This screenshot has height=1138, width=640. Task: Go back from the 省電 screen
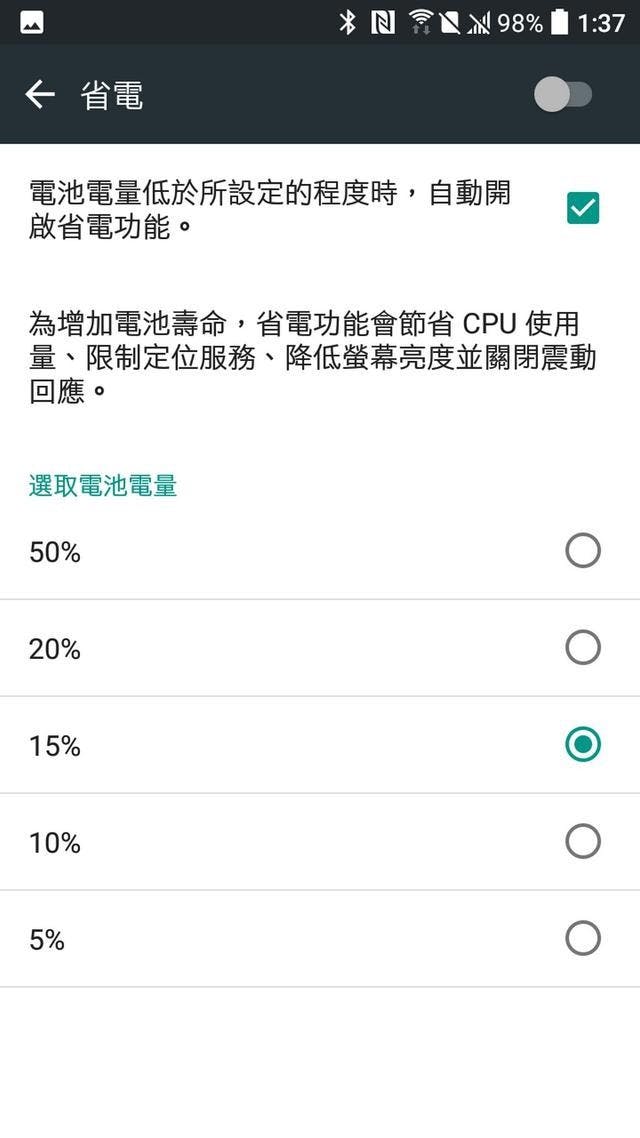40,95
